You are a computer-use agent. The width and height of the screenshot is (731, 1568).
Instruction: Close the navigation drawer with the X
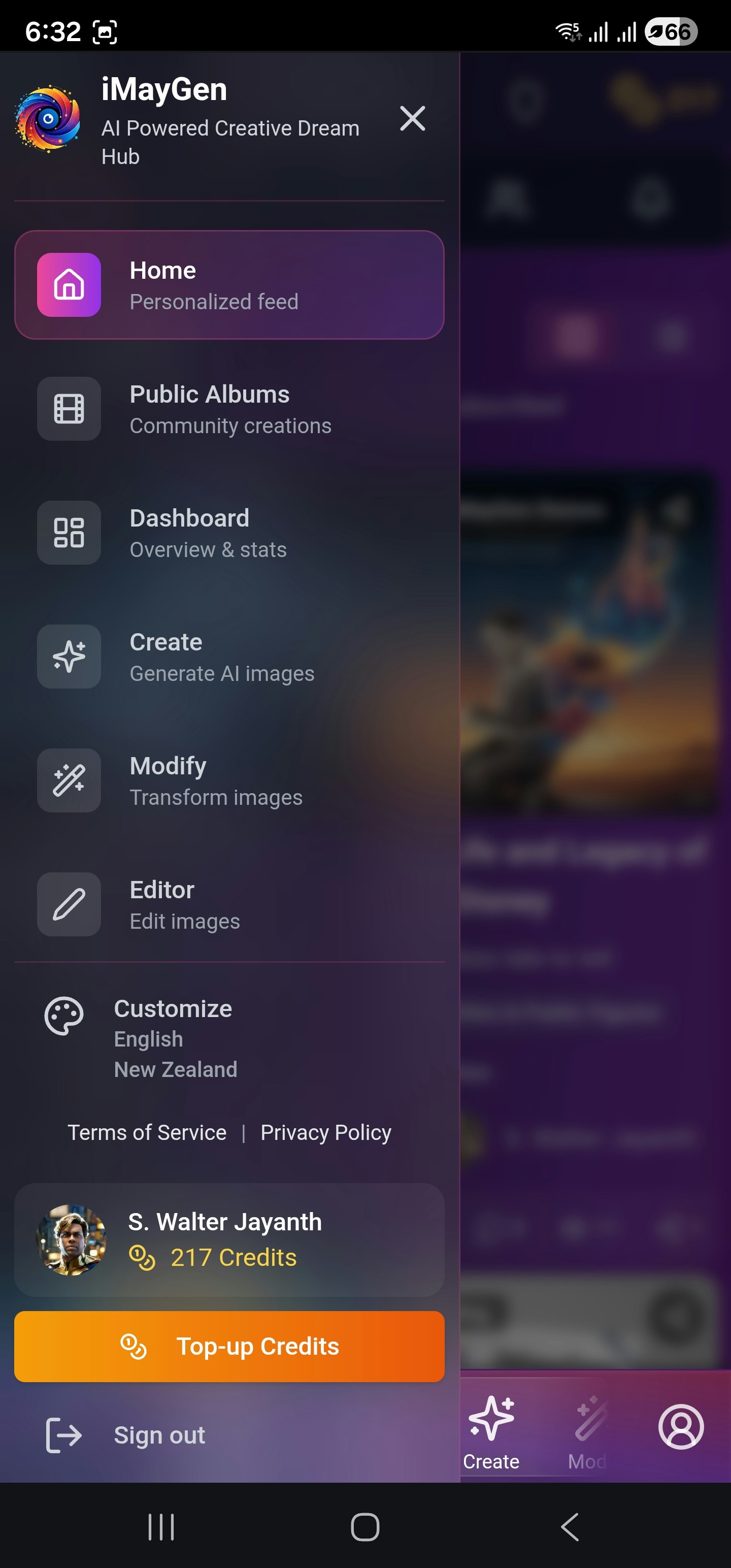(x=413, y=119)
